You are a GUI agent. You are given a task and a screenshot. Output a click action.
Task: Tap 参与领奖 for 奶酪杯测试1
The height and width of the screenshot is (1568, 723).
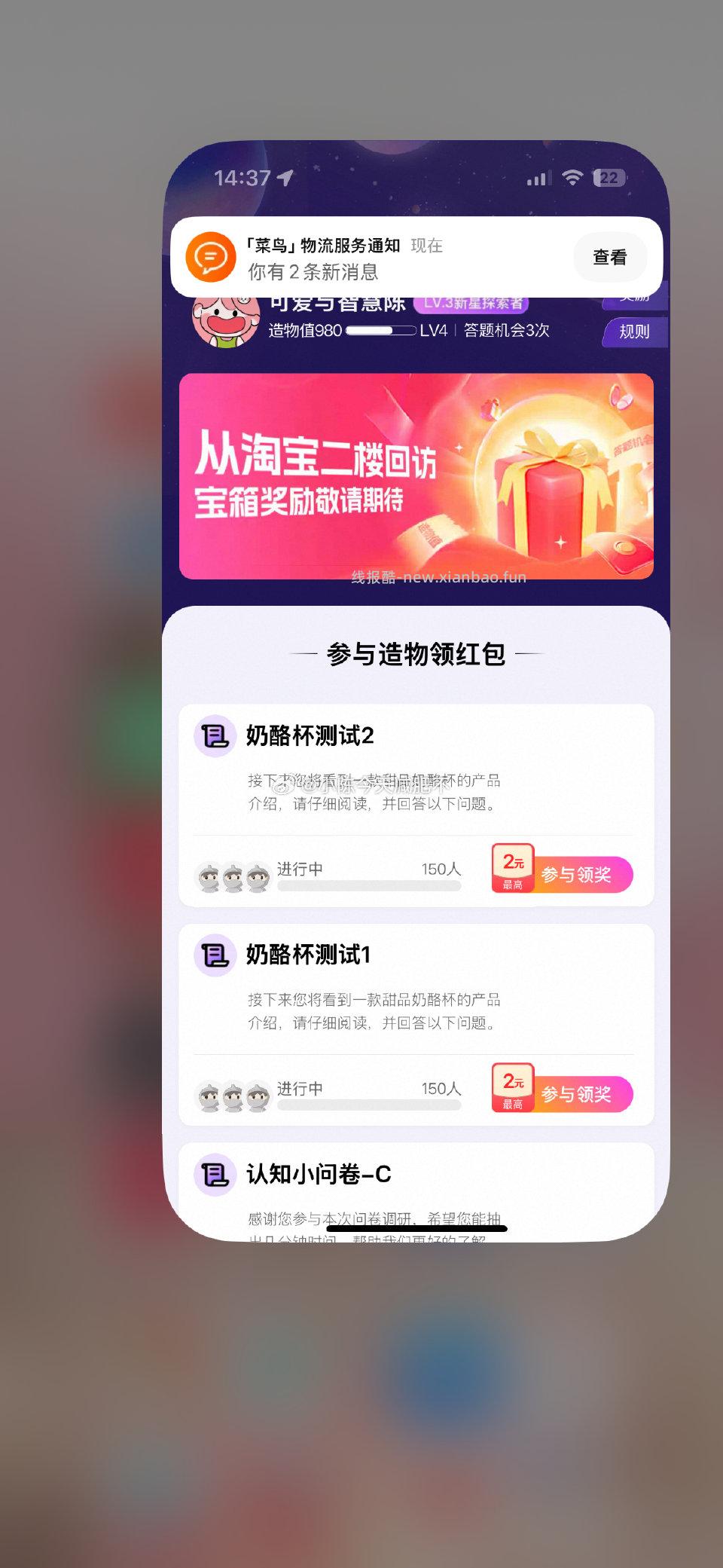(576, 1094)
